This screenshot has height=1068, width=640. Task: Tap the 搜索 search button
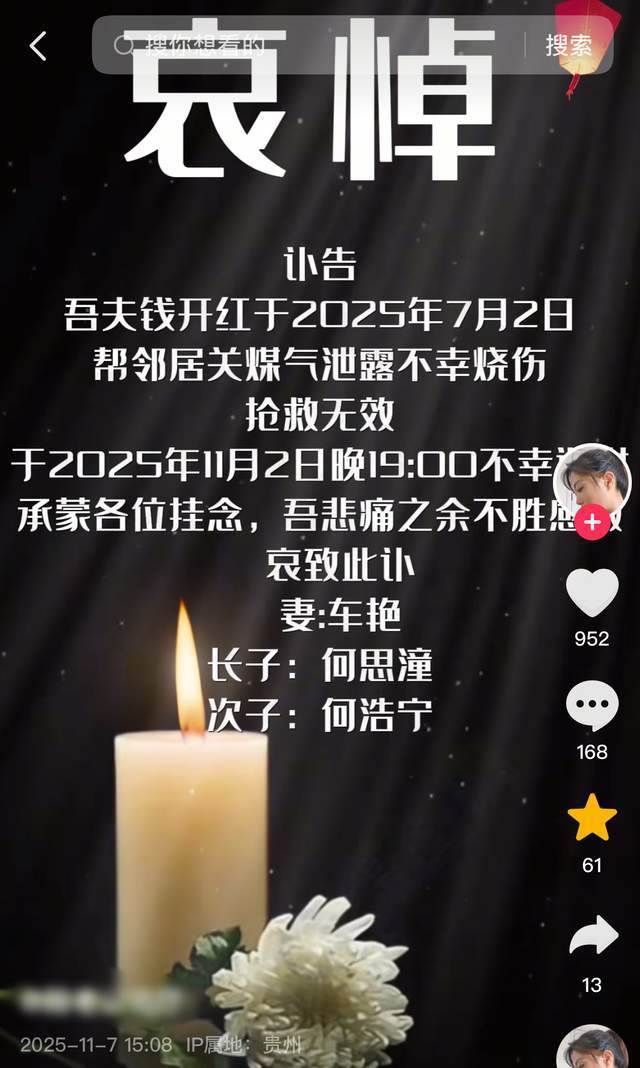click(x=568, y=45)
